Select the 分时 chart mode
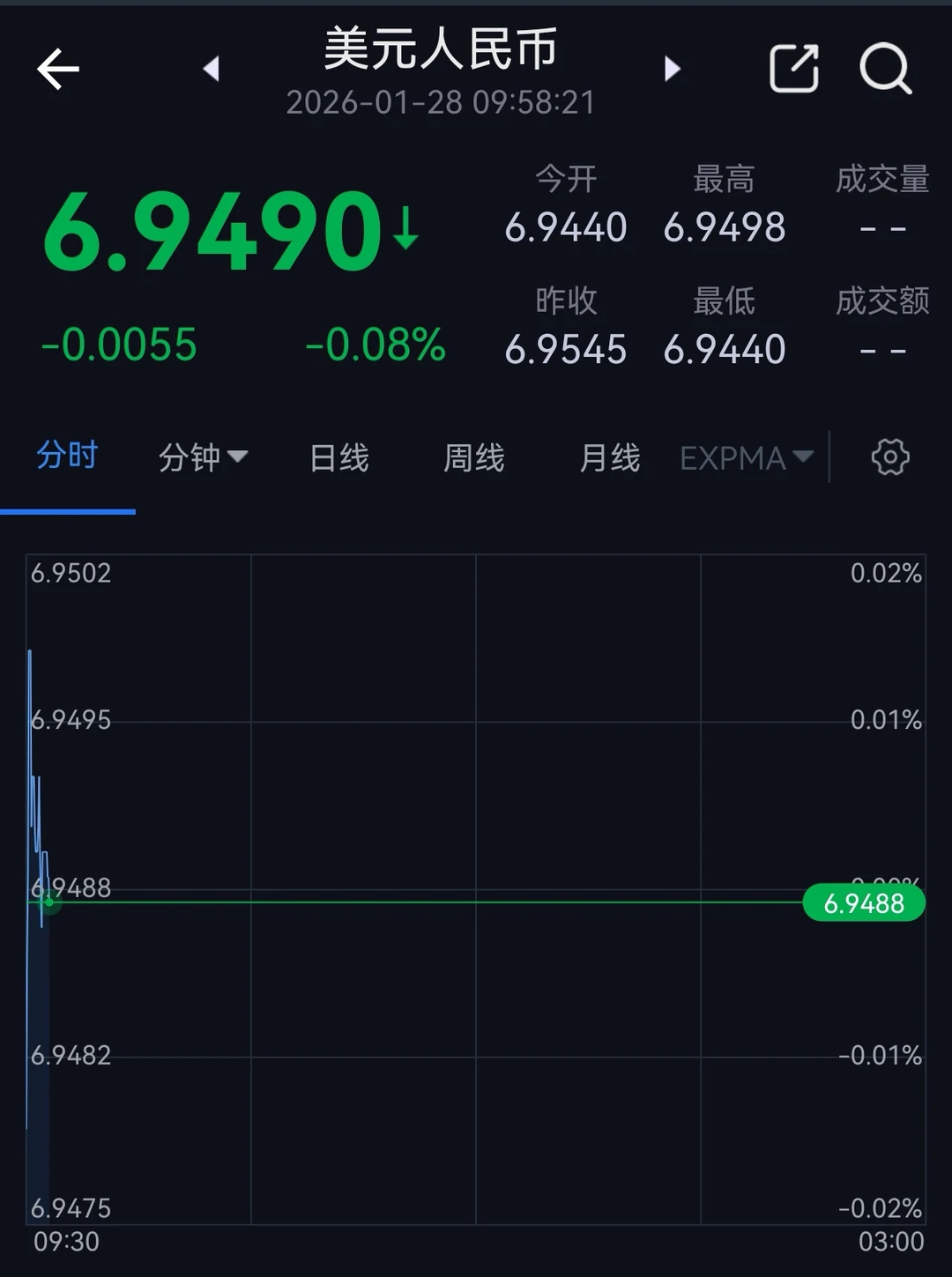 [67, 458]
